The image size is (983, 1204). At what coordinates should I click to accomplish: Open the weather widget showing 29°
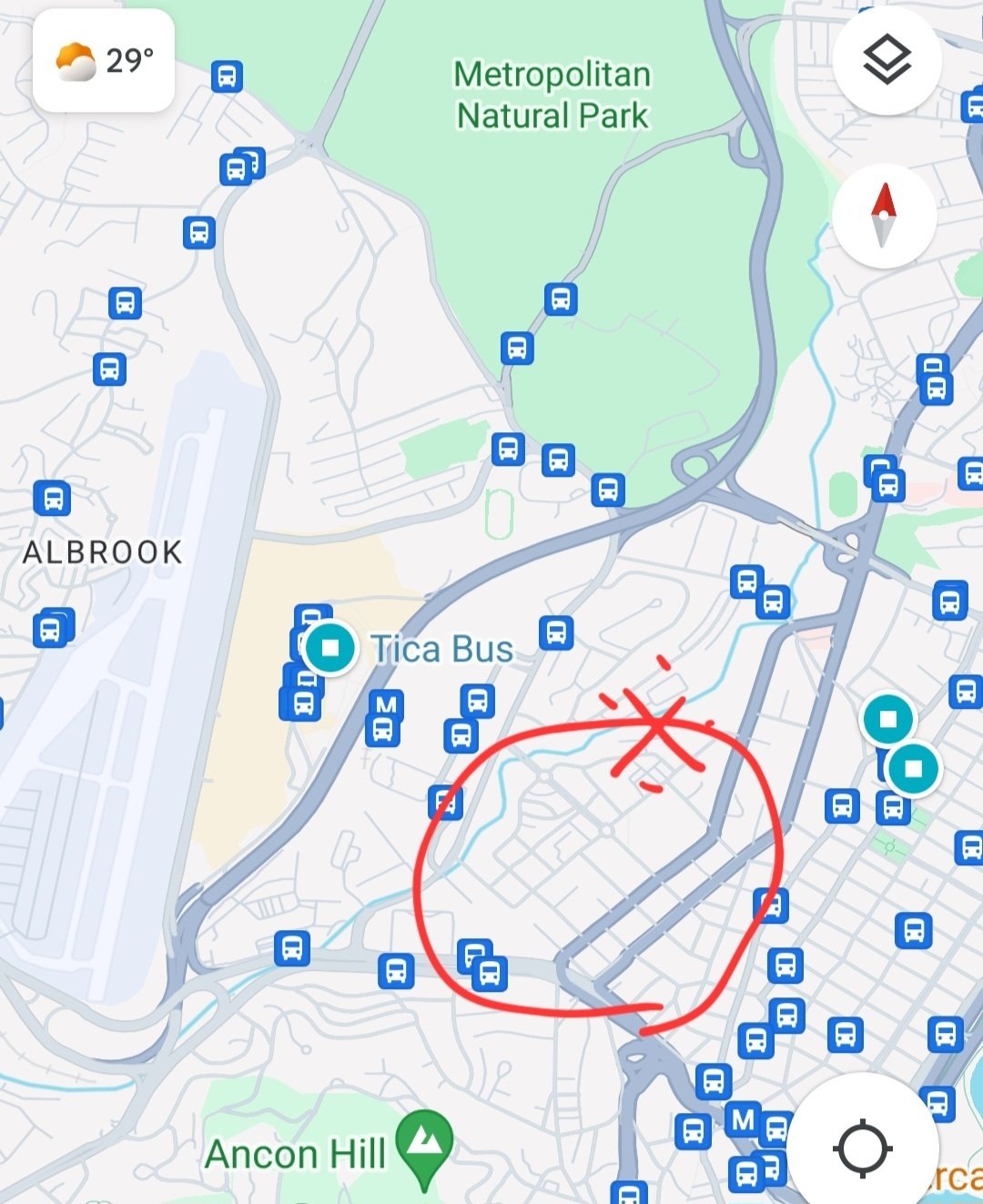click(x=104, y=61)
